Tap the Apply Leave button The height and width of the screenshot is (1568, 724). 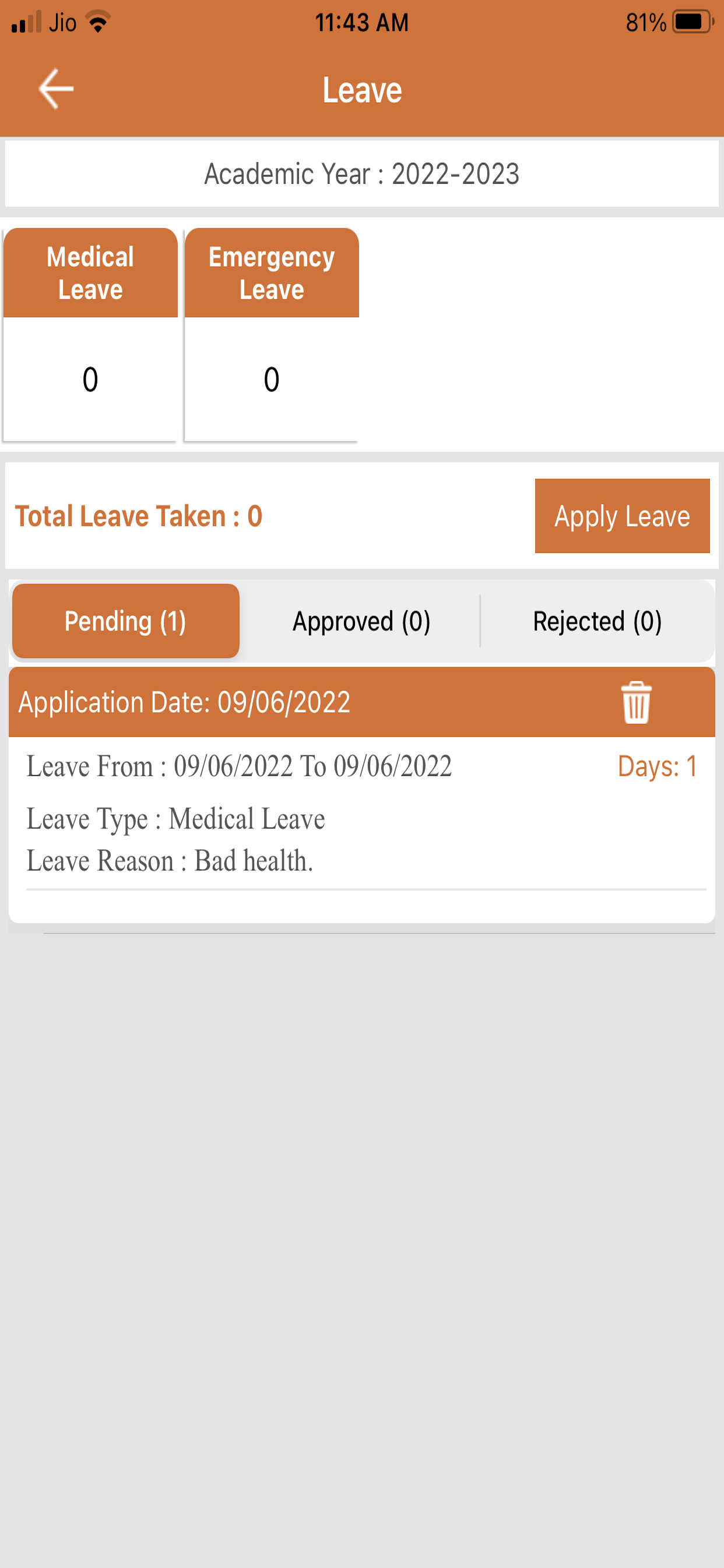pyautogui.click(x=622, y=516)
